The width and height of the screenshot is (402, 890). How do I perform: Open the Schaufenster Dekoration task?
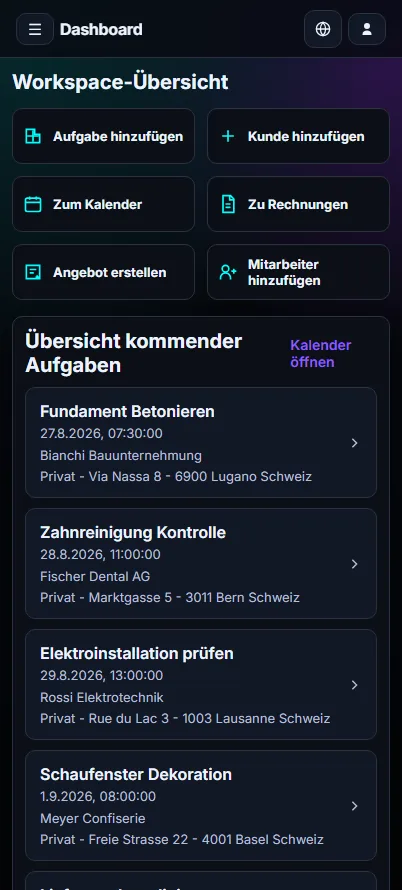click(x=201, y=805)
